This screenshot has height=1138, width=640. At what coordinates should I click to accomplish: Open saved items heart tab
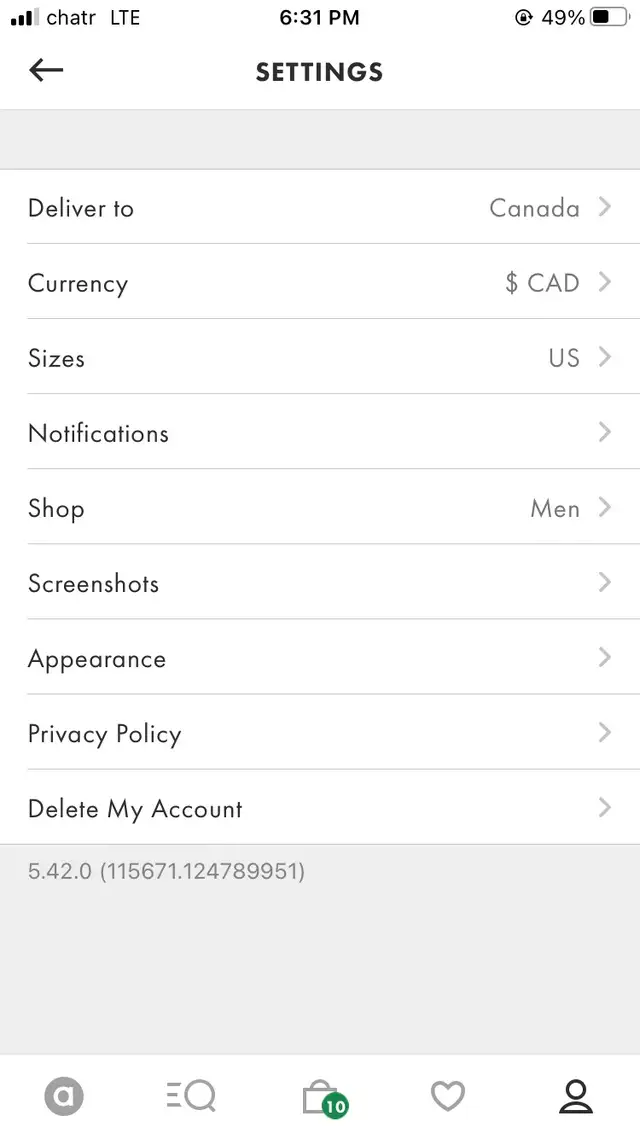coord(448,1097)
